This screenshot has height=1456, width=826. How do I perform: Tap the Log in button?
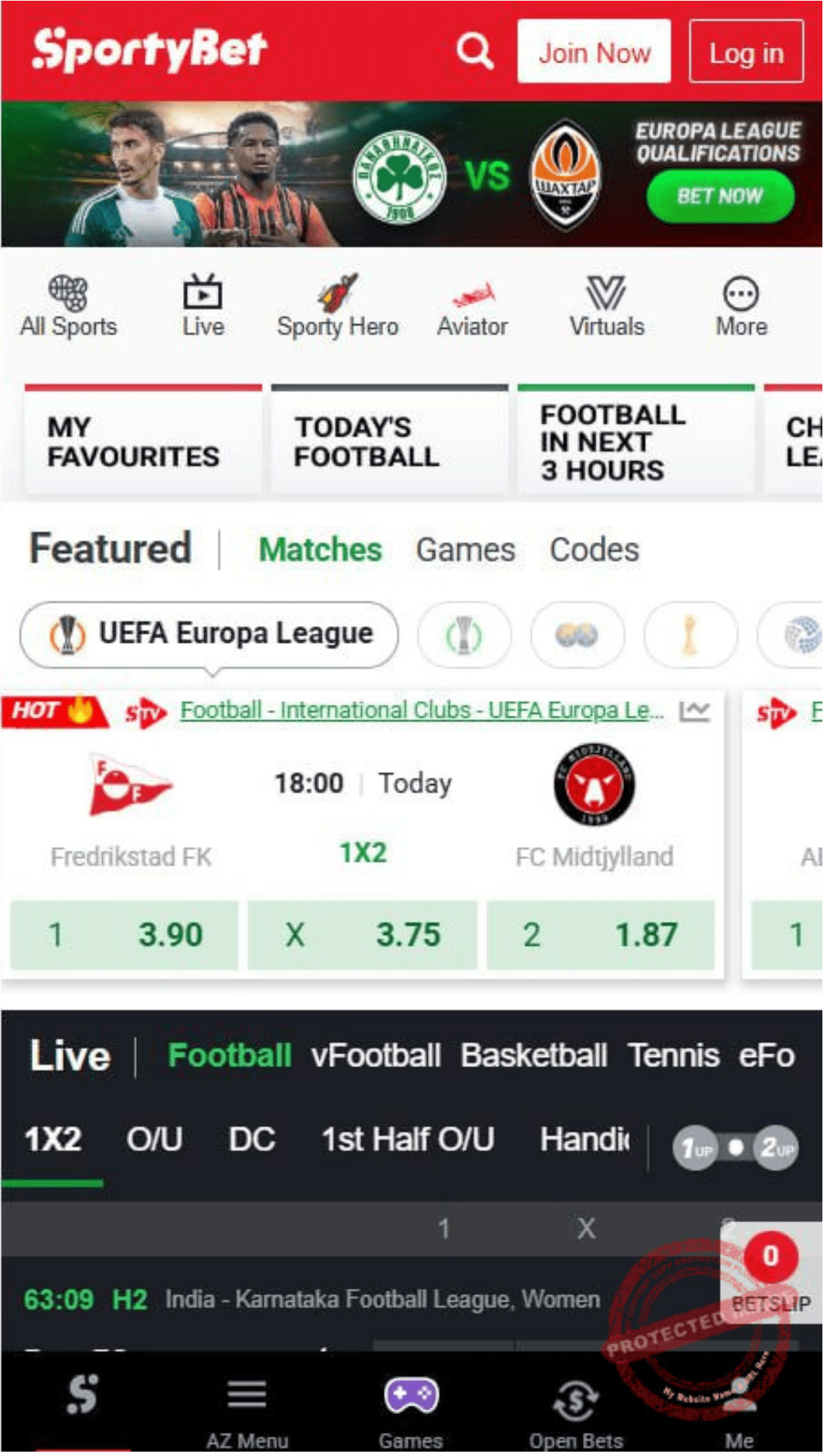tap(746, 52)
